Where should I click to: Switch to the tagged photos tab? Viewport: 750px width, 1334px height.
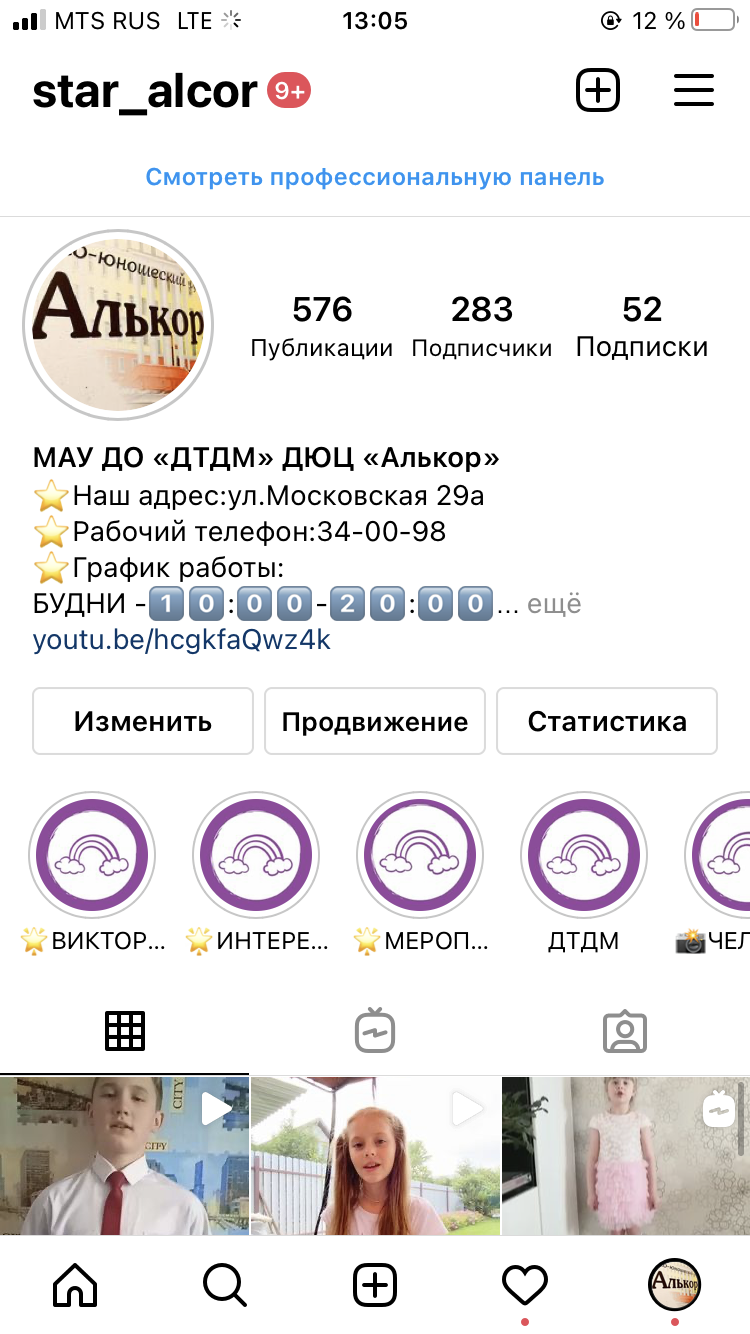pyautogui.click(x=625, y=1031)
